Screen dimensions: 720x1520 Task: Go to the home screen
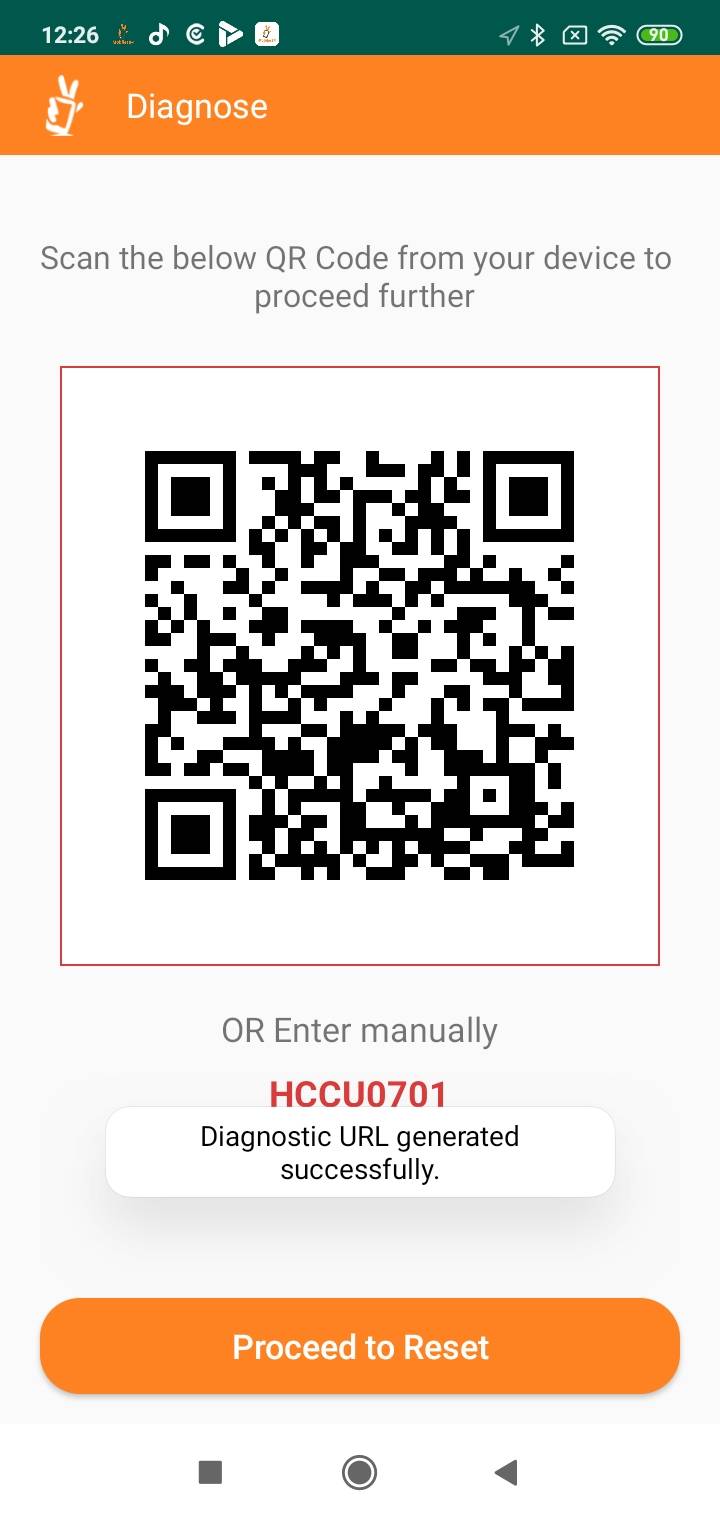point(359,1472)
